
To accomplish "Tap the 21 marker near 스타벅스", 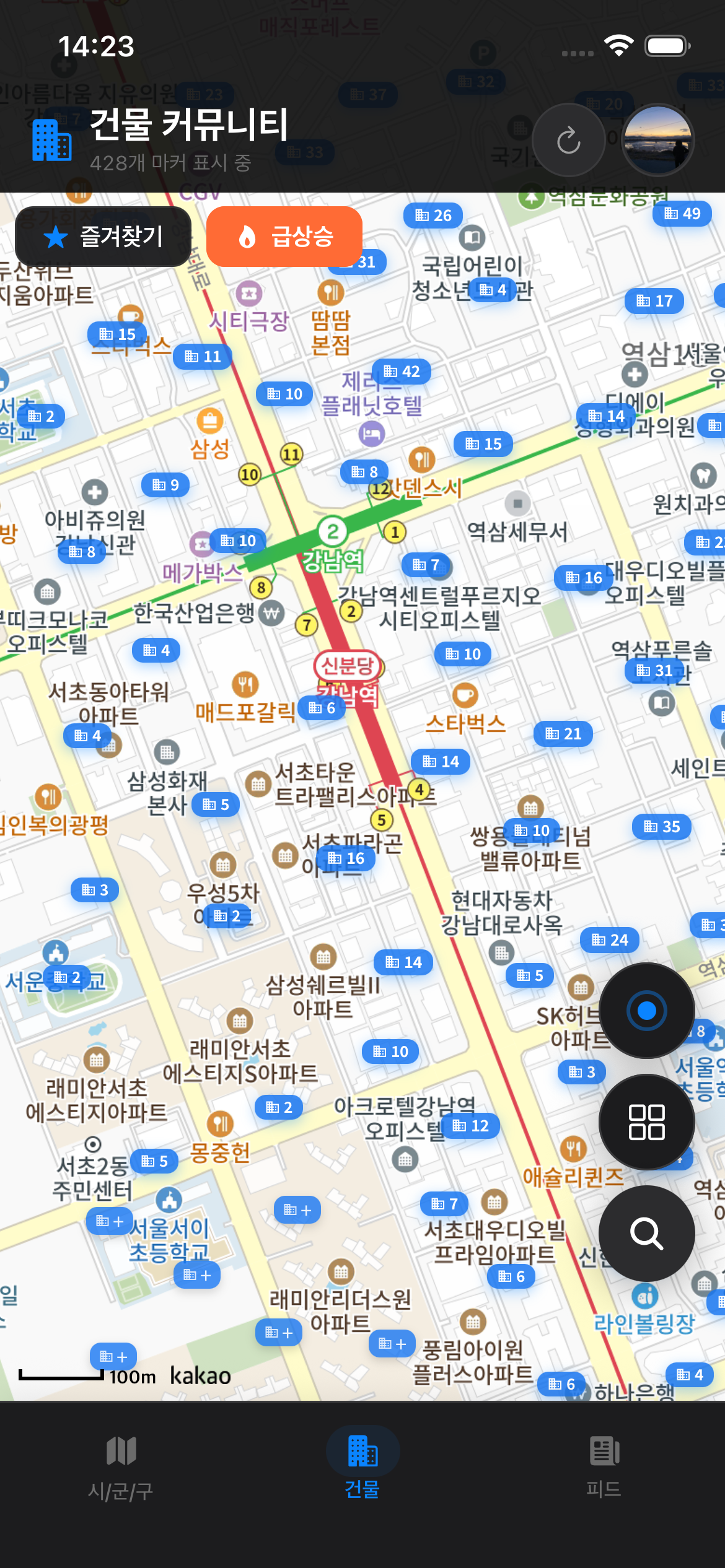I will click(563, 734).
